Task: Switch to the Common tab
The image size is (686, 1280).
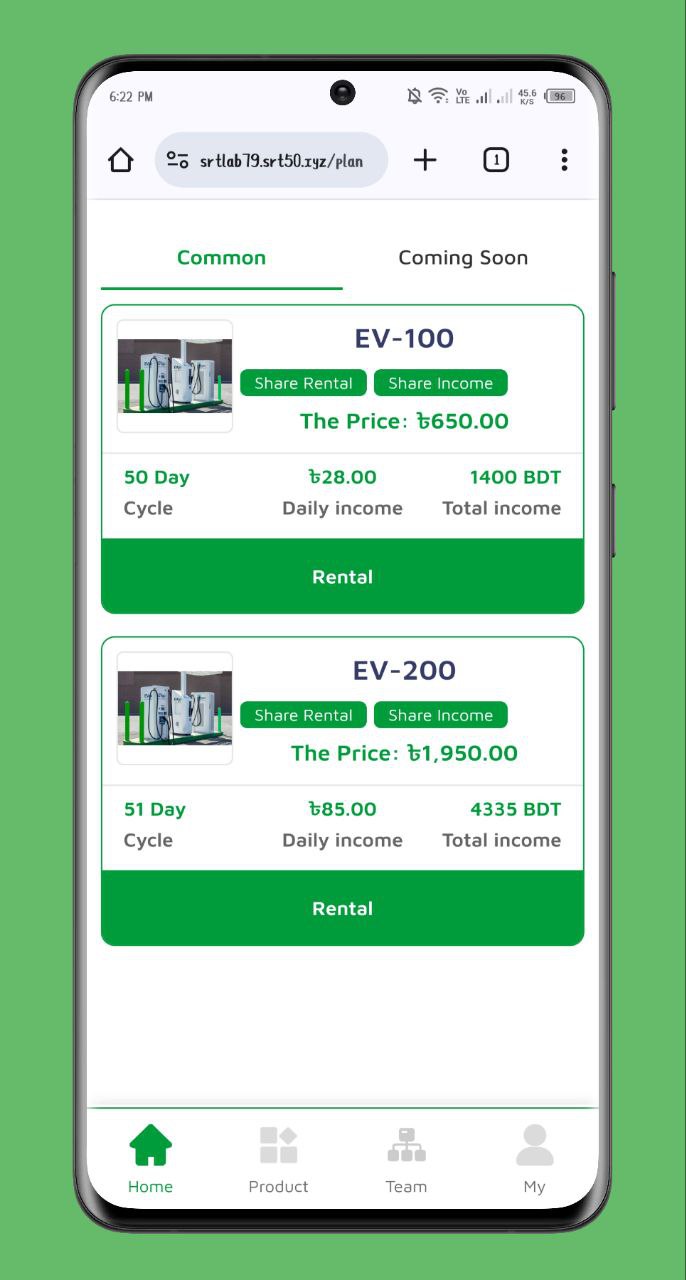Action: 221,258
